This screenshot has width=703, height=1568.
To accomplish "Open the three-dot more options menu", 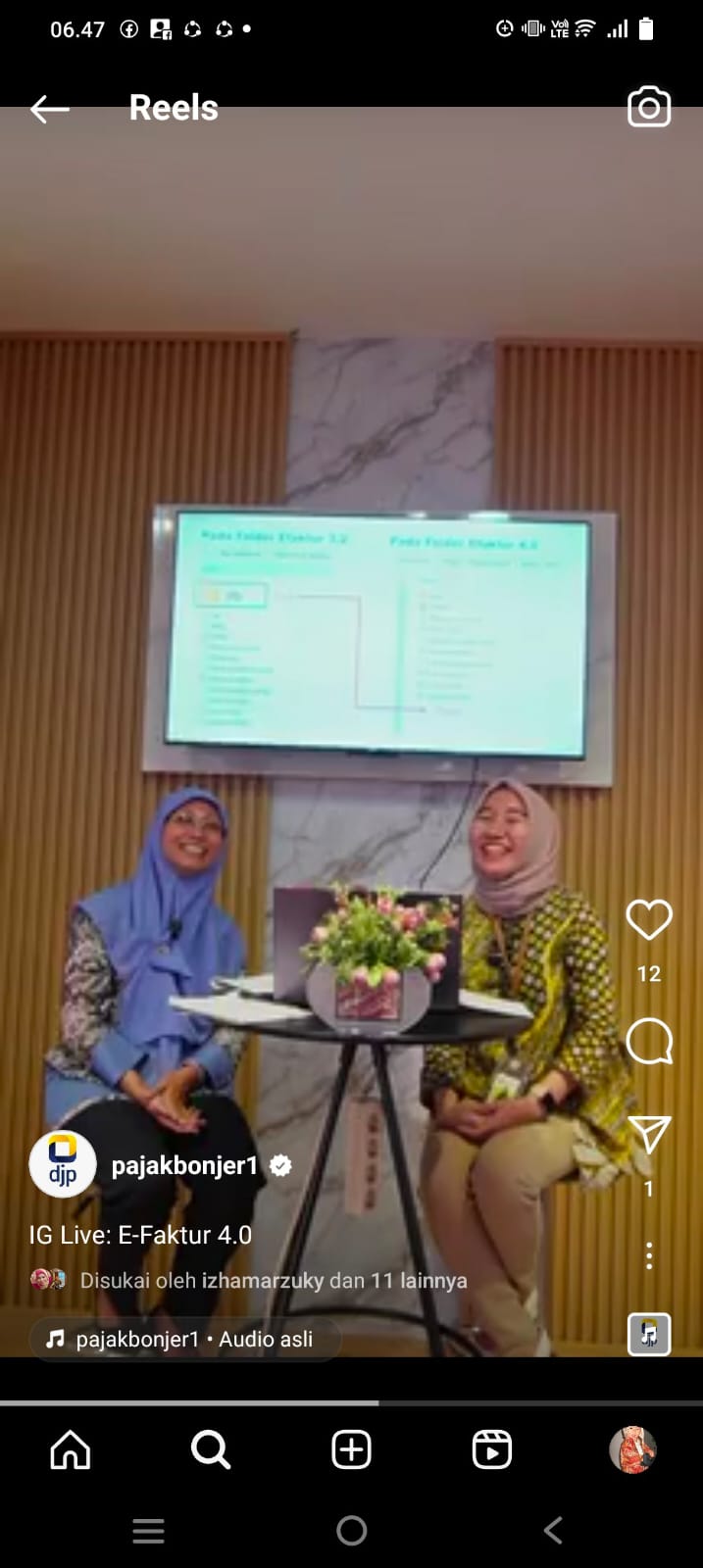I will [648, 1255].
